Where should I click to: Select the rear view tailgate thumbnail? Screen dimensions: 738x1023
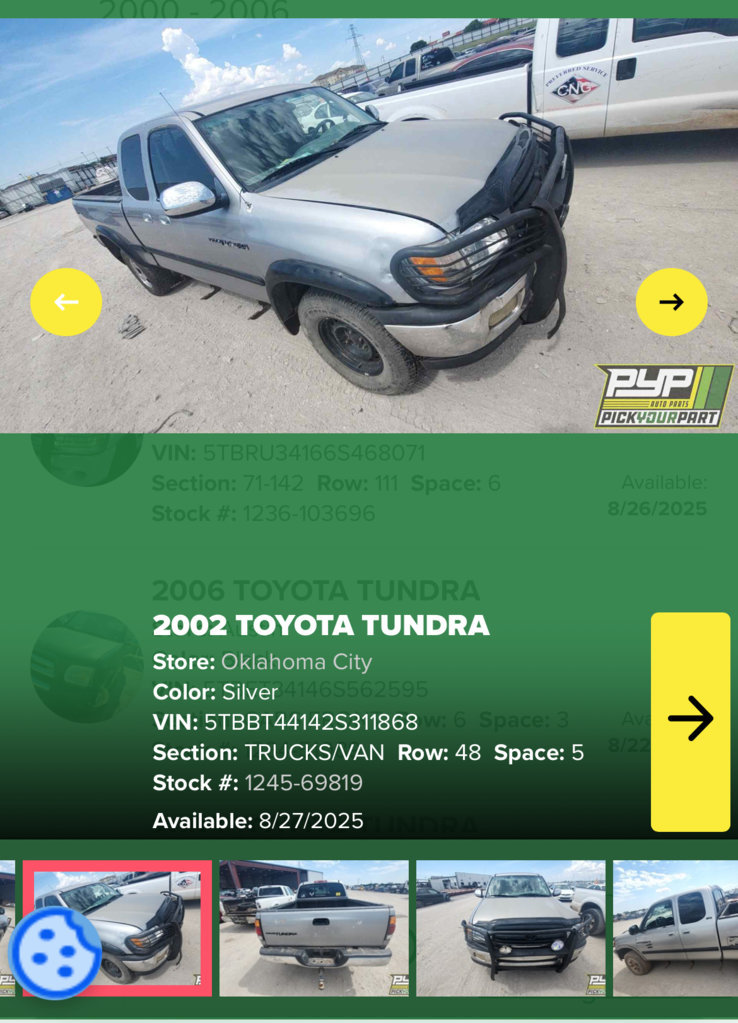point(313,928)
